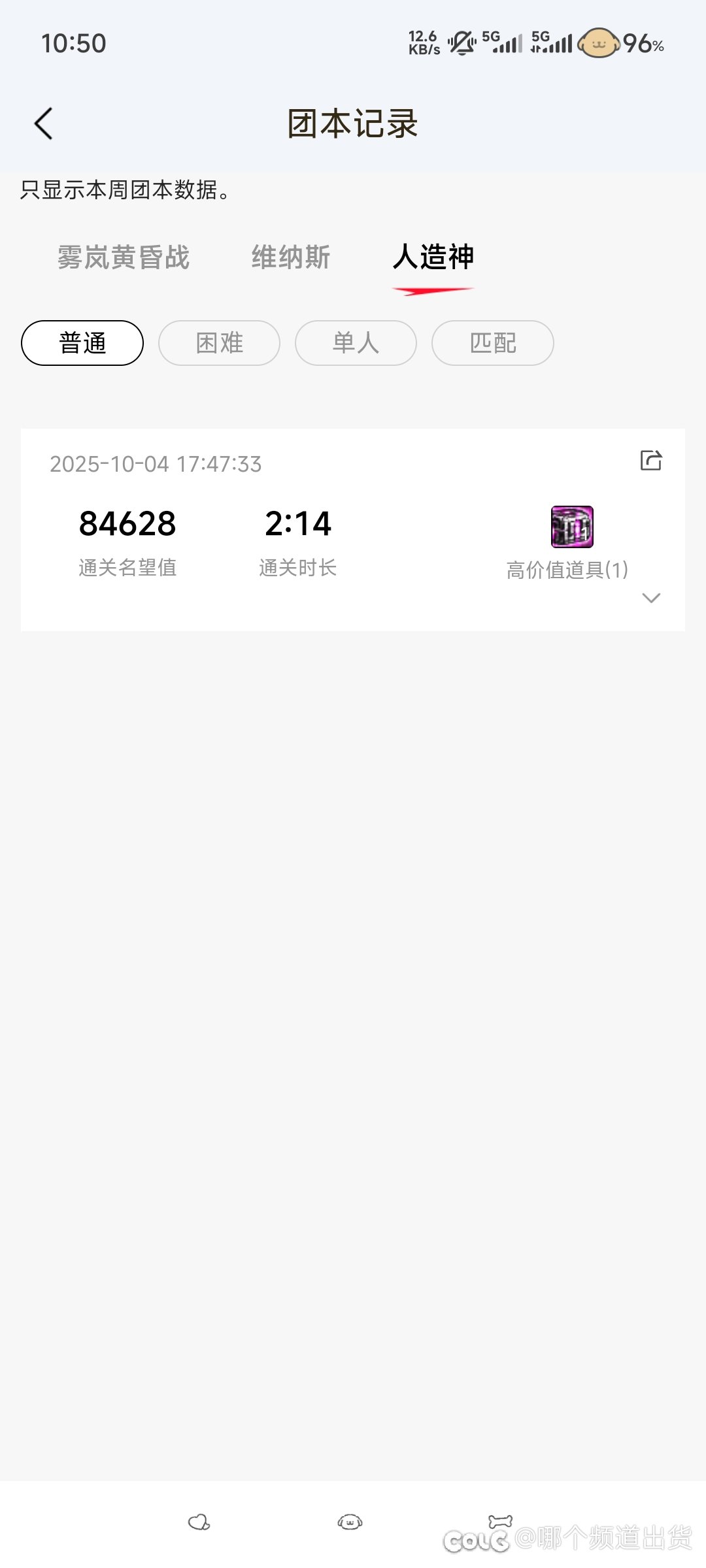Expand the raid record details chevron
The height and width of the screenshot is (1568, 706).
(651, 598)
